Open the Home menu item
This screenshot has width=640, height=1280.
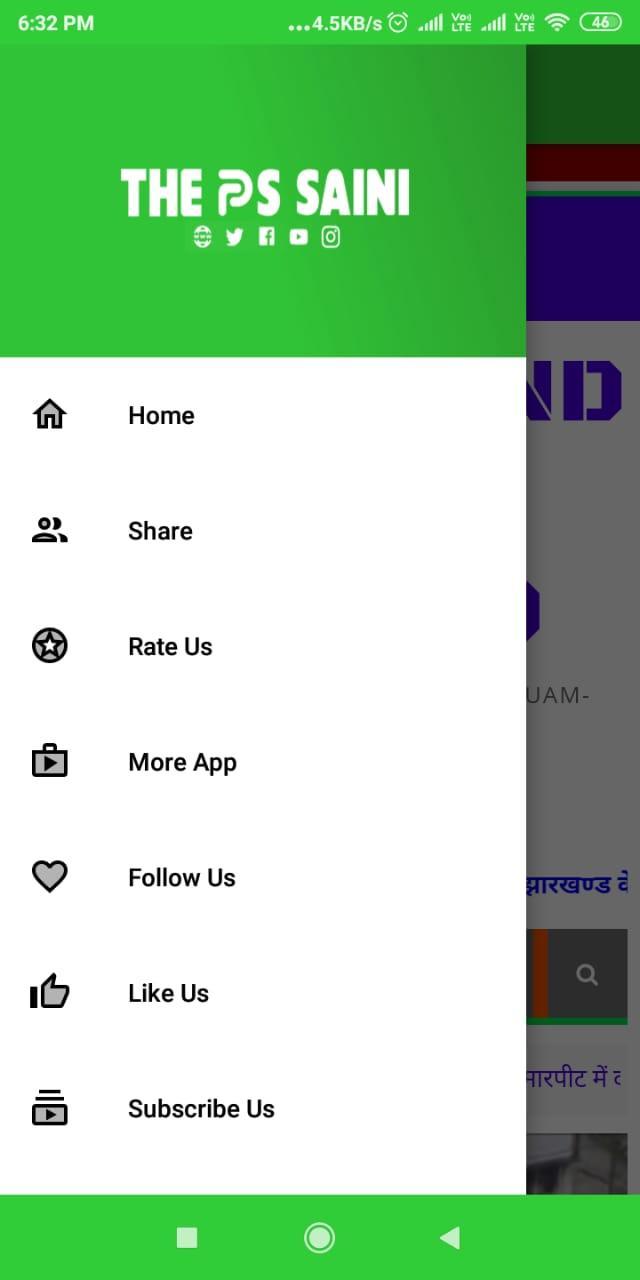[161, 415]
